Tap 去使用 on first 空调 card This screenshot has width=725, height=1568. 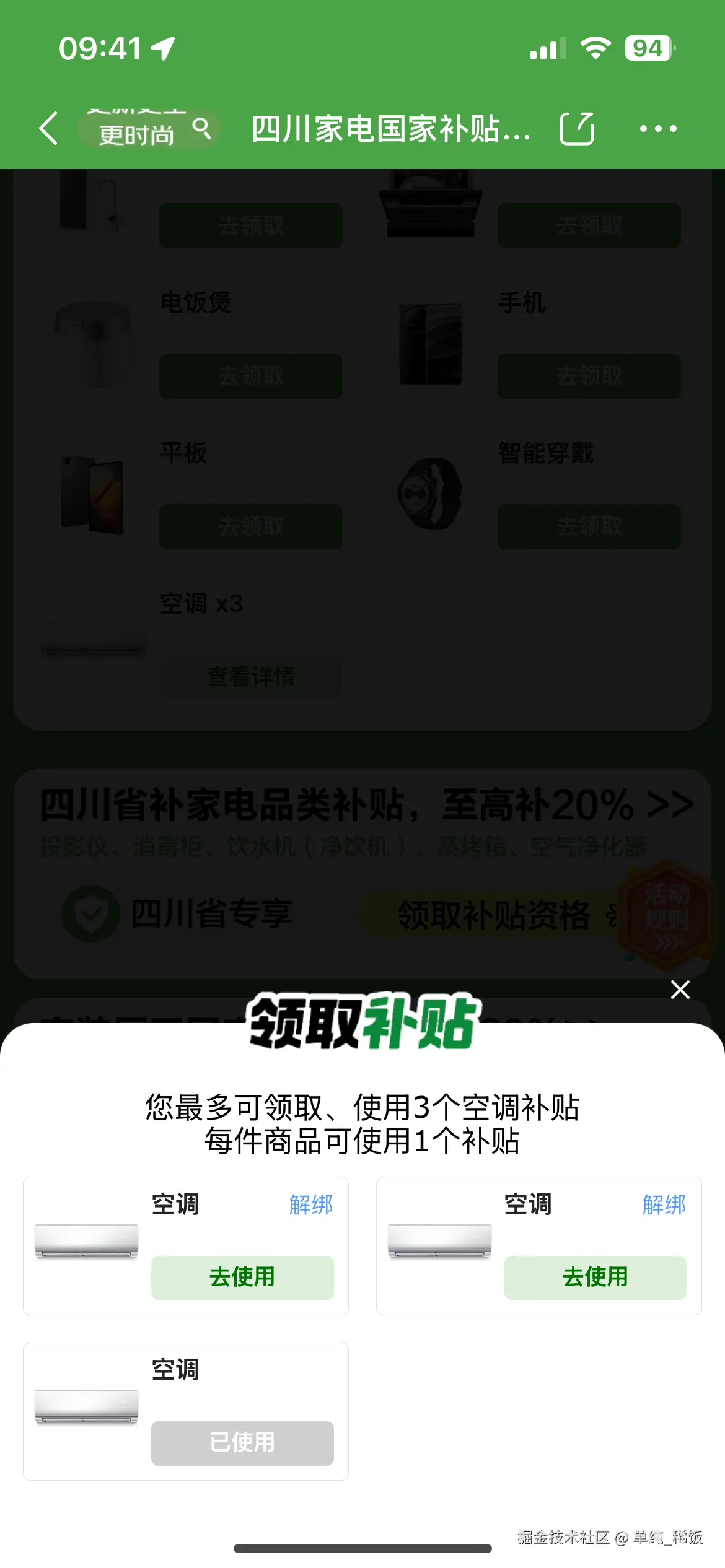coord(242,1277)
